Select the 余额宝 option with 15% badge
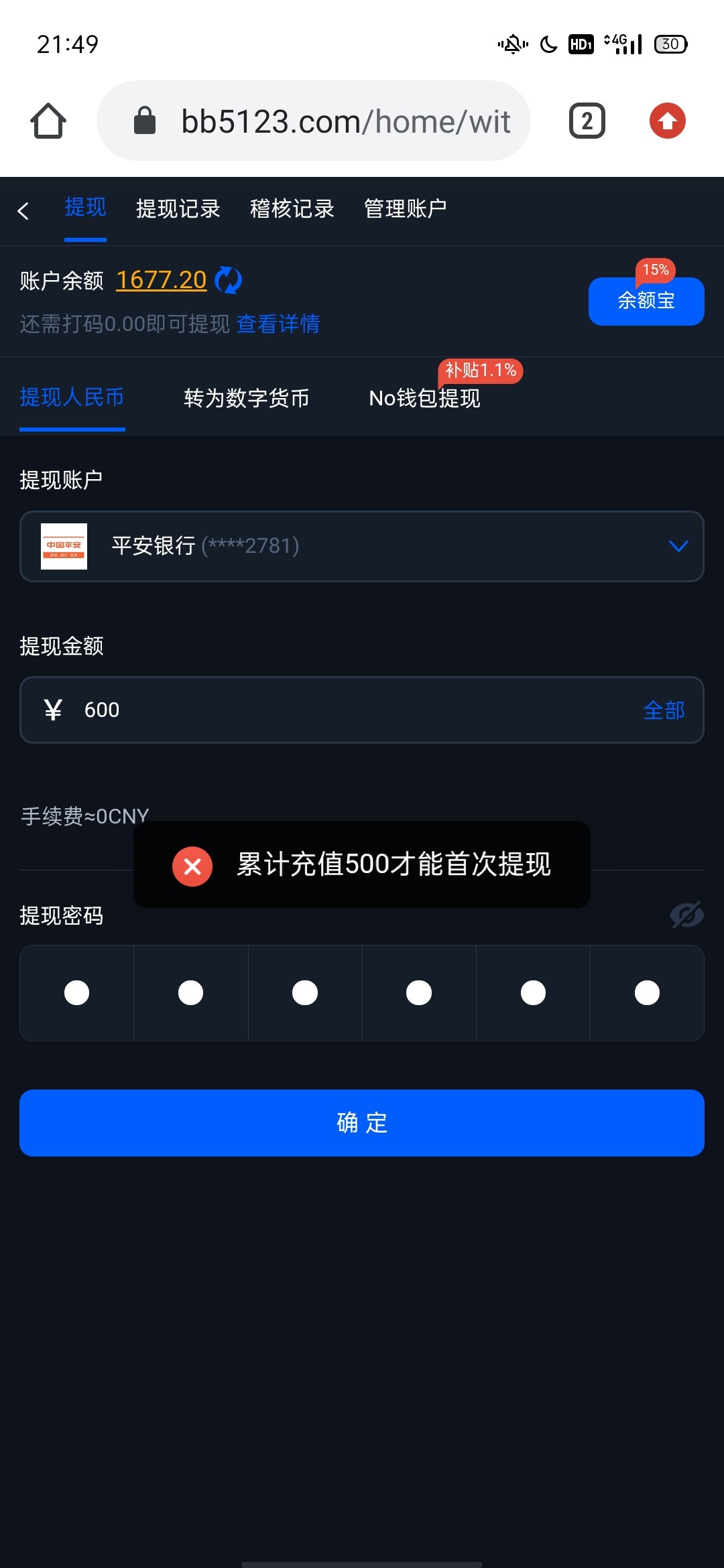Screen dimensions: 724x1568 point(646,302)
